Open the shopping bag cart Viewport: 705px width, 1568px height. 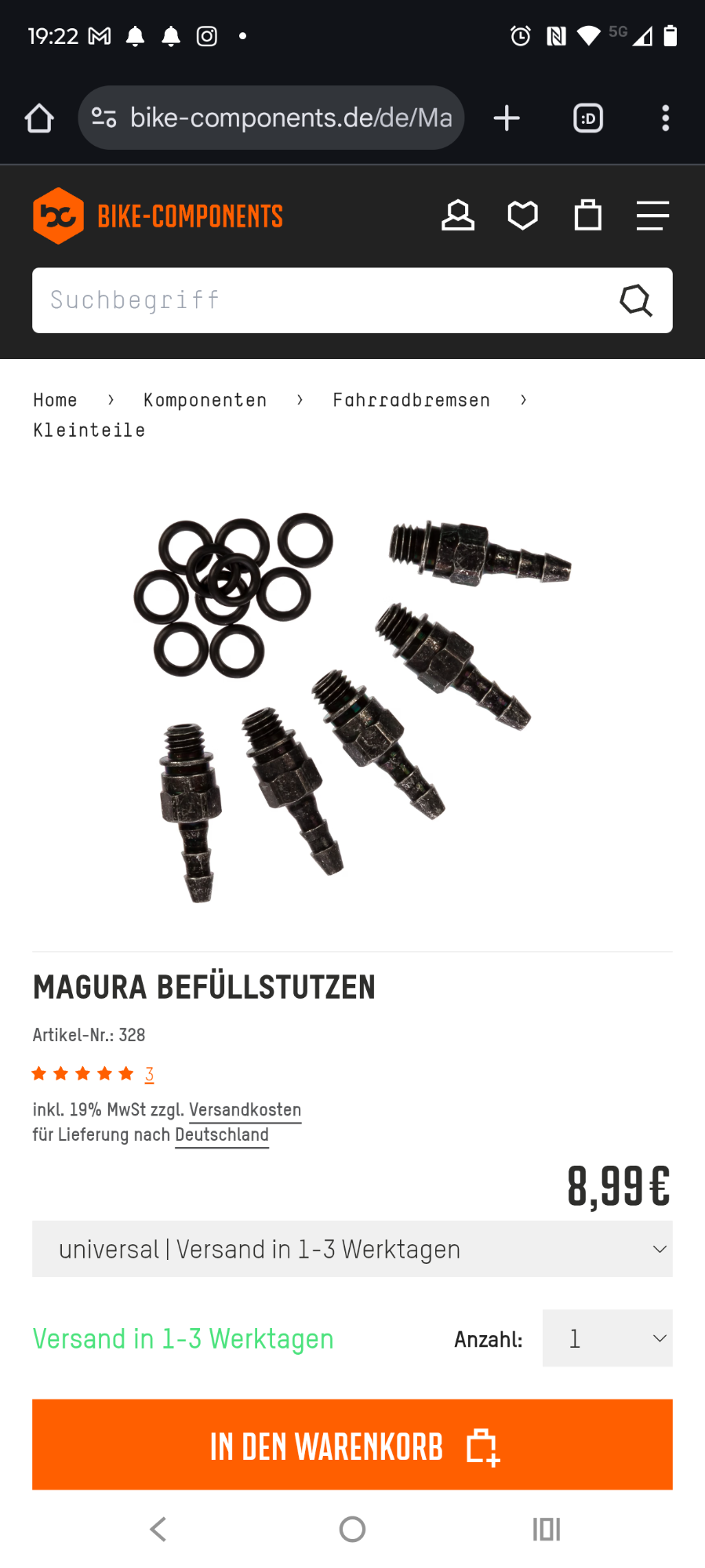(587, 216)
